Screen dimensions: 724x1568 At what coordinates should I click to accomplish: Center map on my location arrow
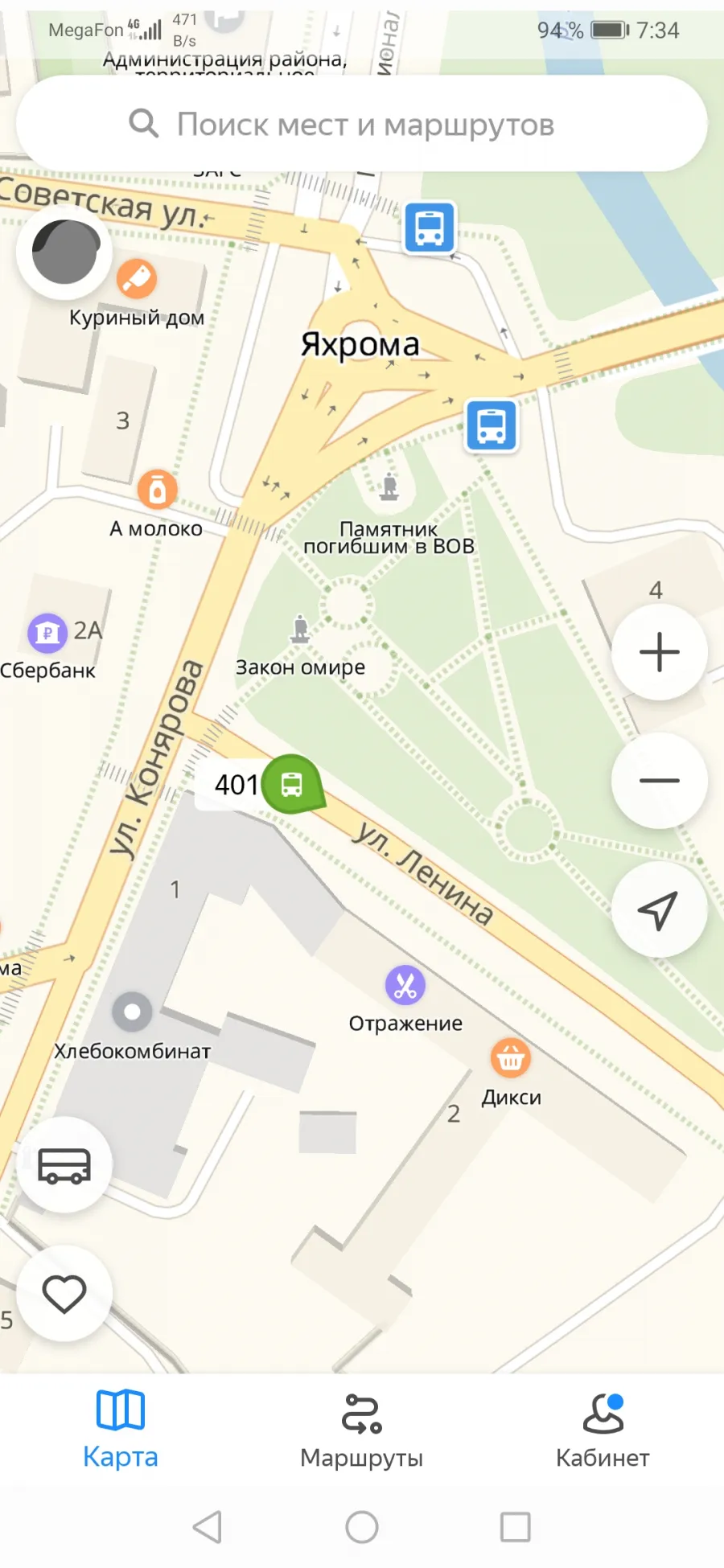pyautogui.click(x=659, y=909)
